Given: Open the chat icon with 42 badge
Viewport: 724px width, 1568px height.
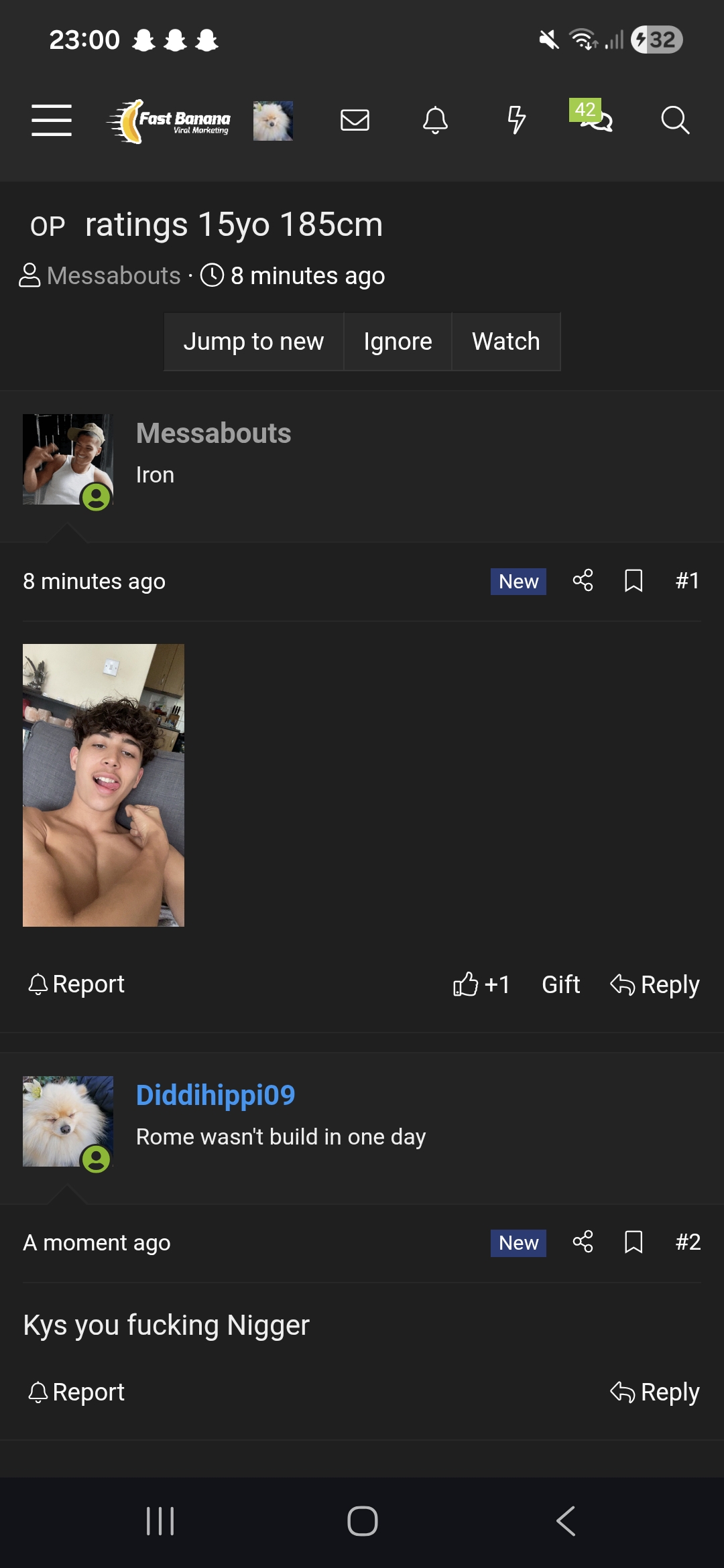Looking at the screenshot, I should pyautogui.click(x=592, y=116).
